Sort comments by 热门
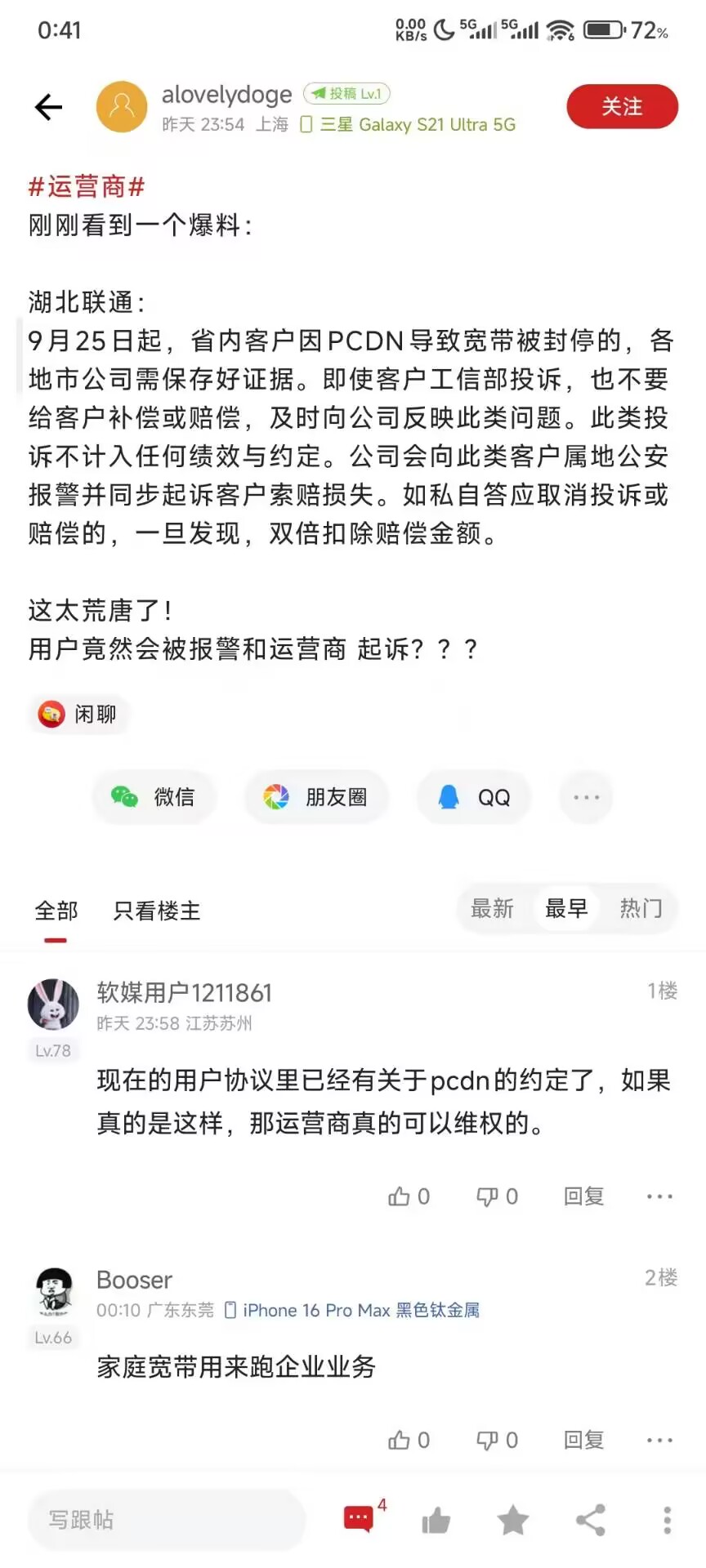Viewport: 706px width, 1568px height. coord(641,908)
